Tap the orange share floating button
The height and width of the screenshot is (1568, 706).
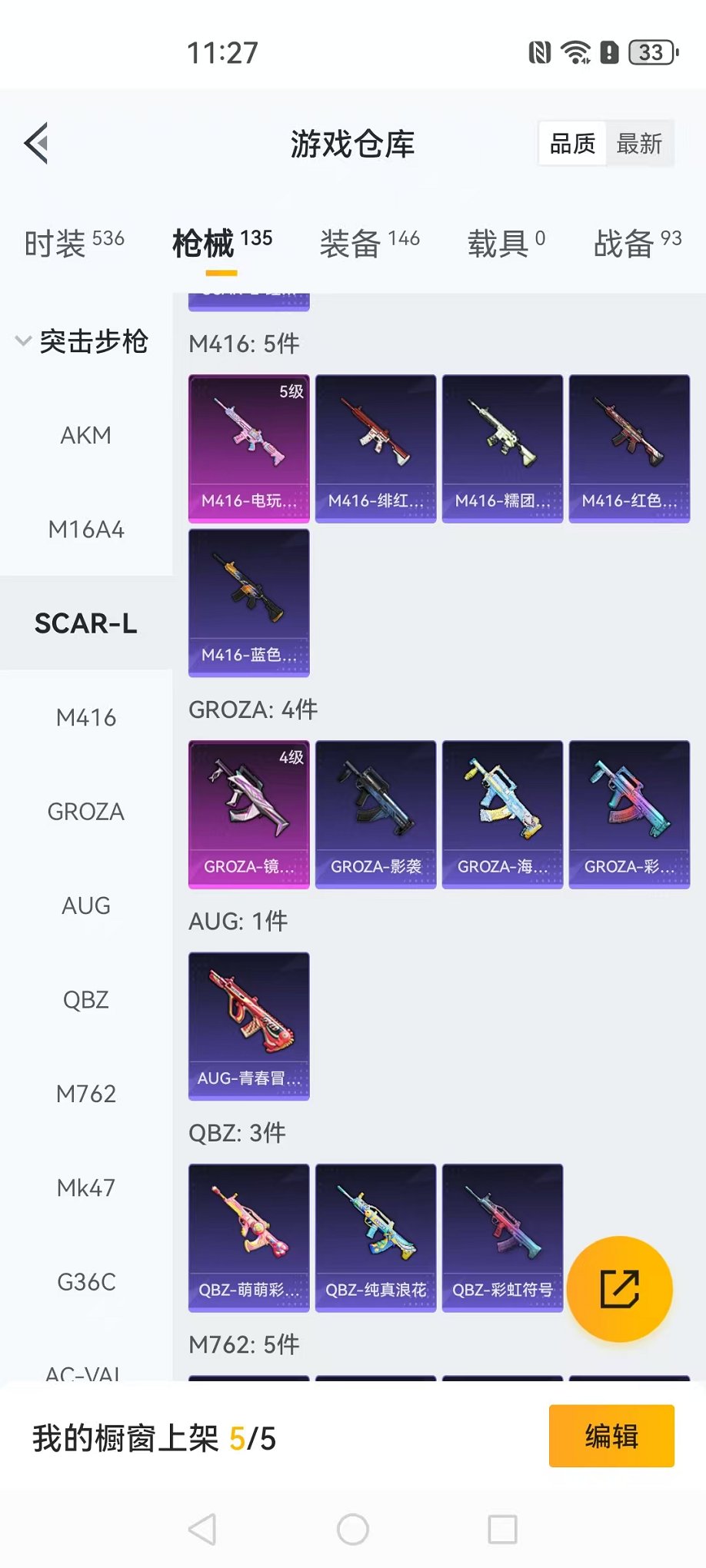pos(620,1289)
